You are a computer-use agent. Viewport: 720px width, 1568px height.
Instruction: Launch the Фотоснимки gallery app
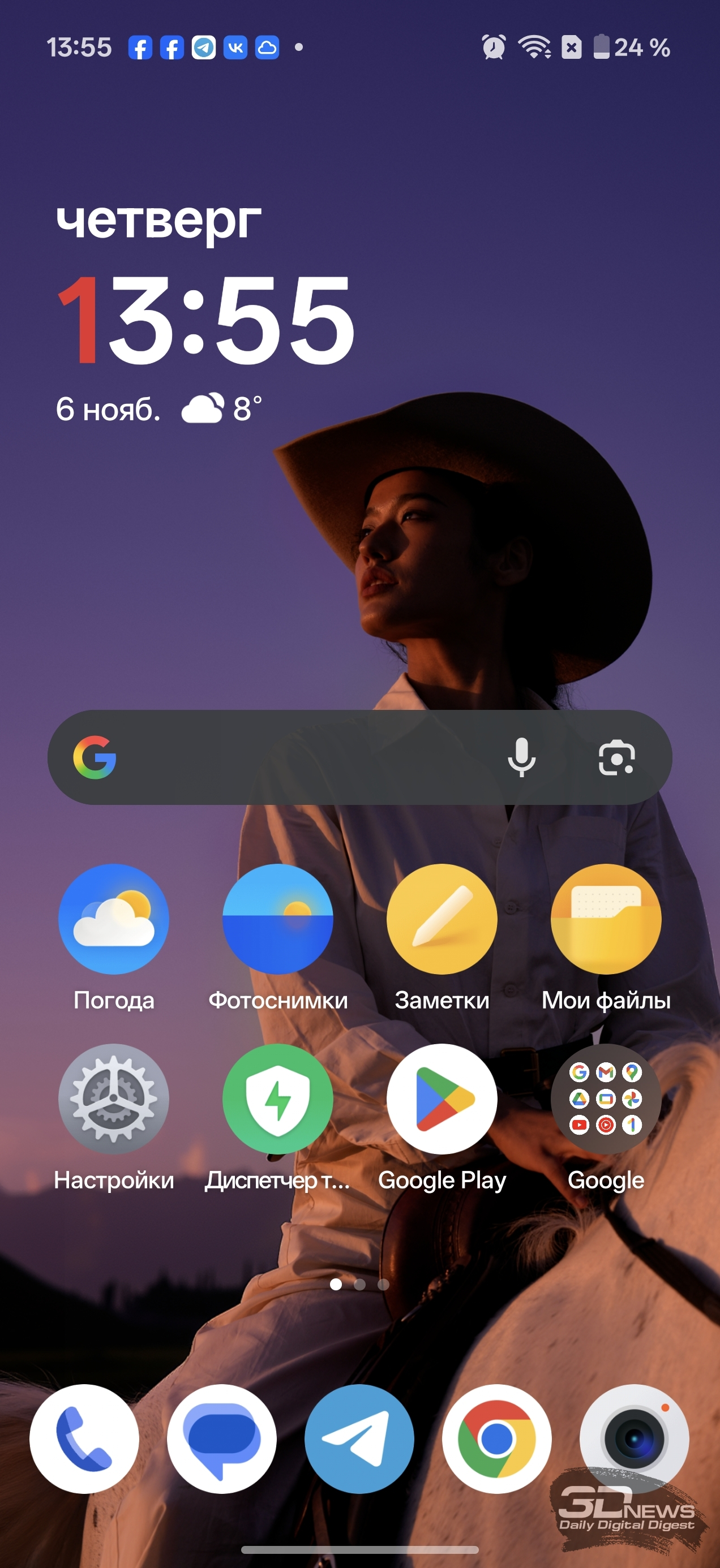tap(278, 919)
